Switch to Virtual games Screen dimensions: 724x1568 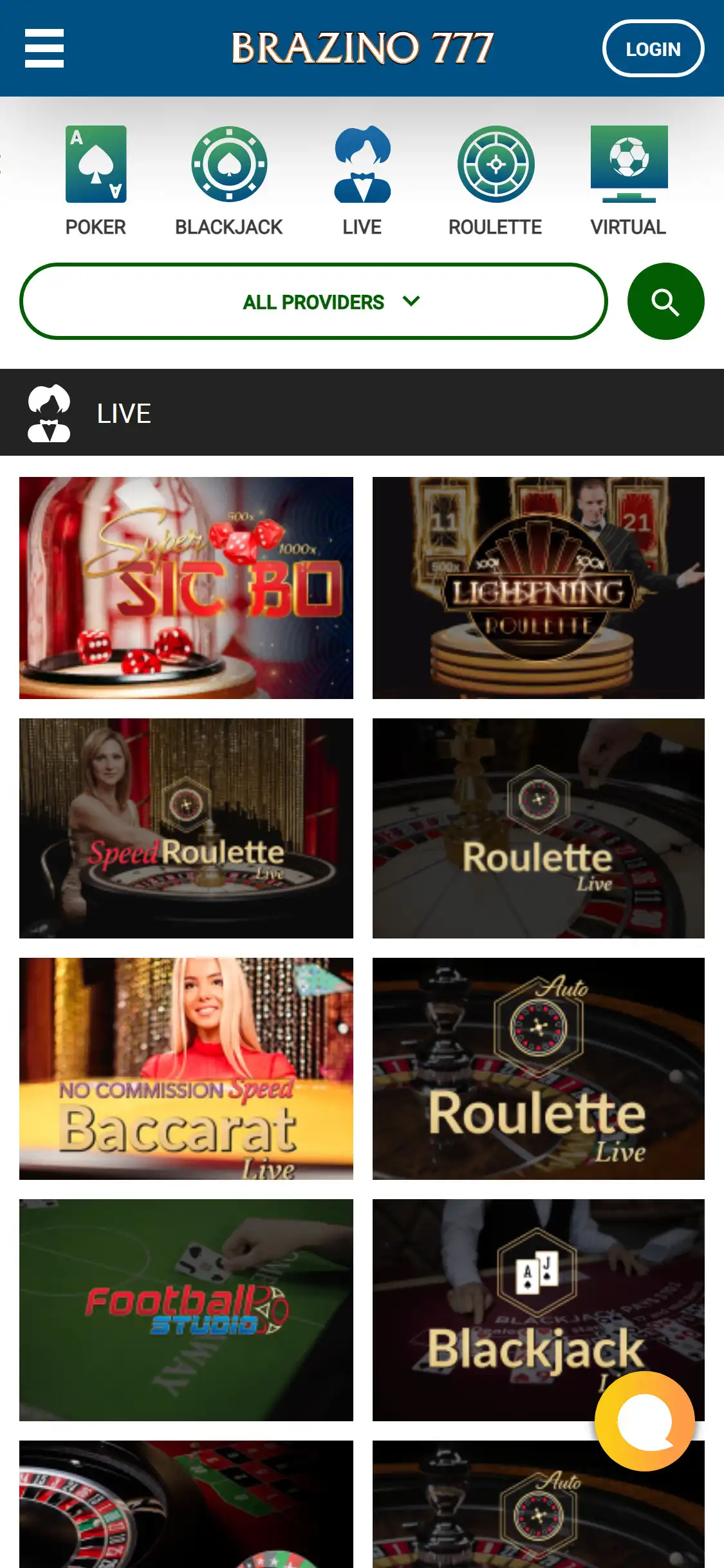628,181
